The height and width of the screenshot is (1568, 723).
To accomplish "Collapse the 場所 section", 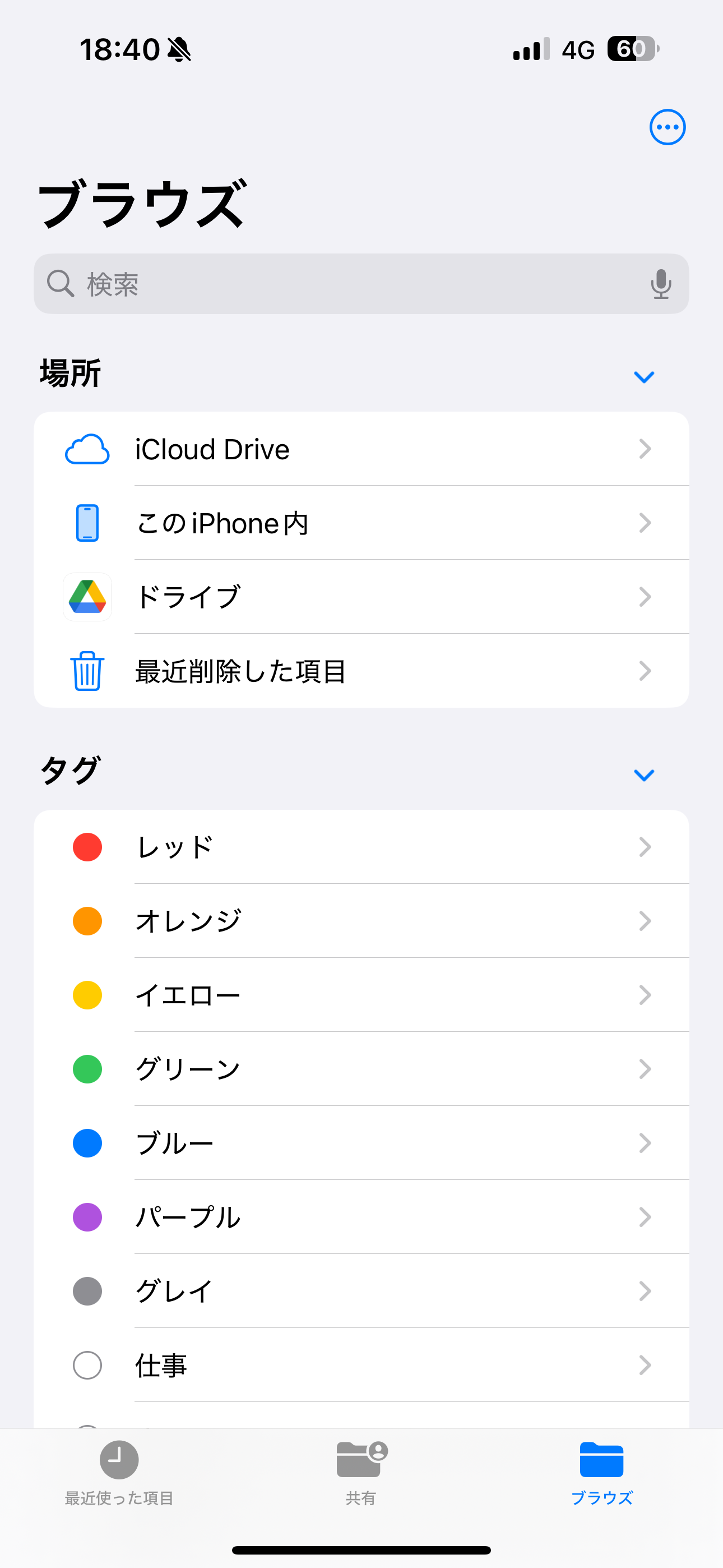I will (643, 377).
